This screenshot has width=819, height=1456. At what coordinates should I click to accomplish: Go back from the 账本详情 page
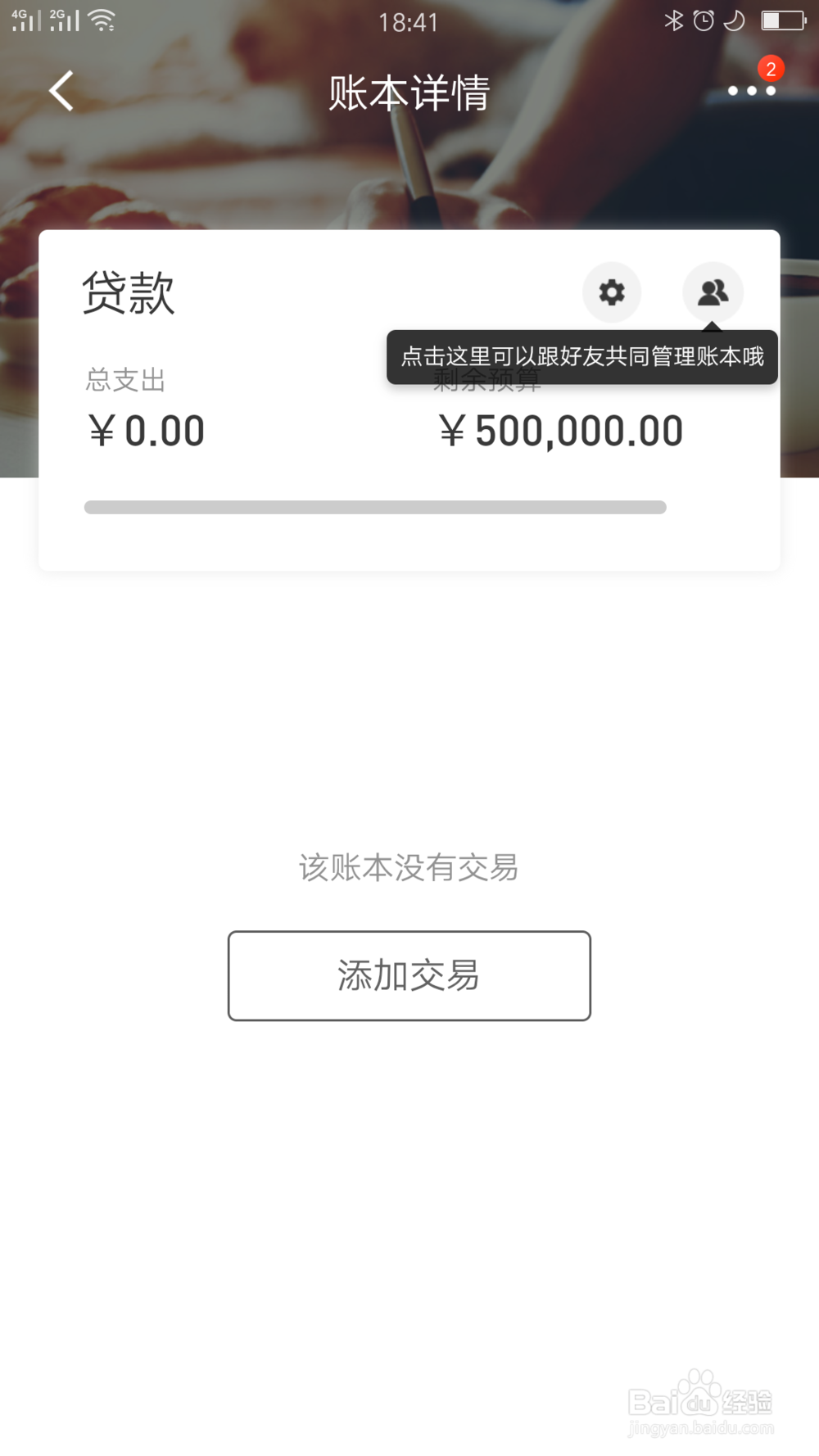(61, 91)
